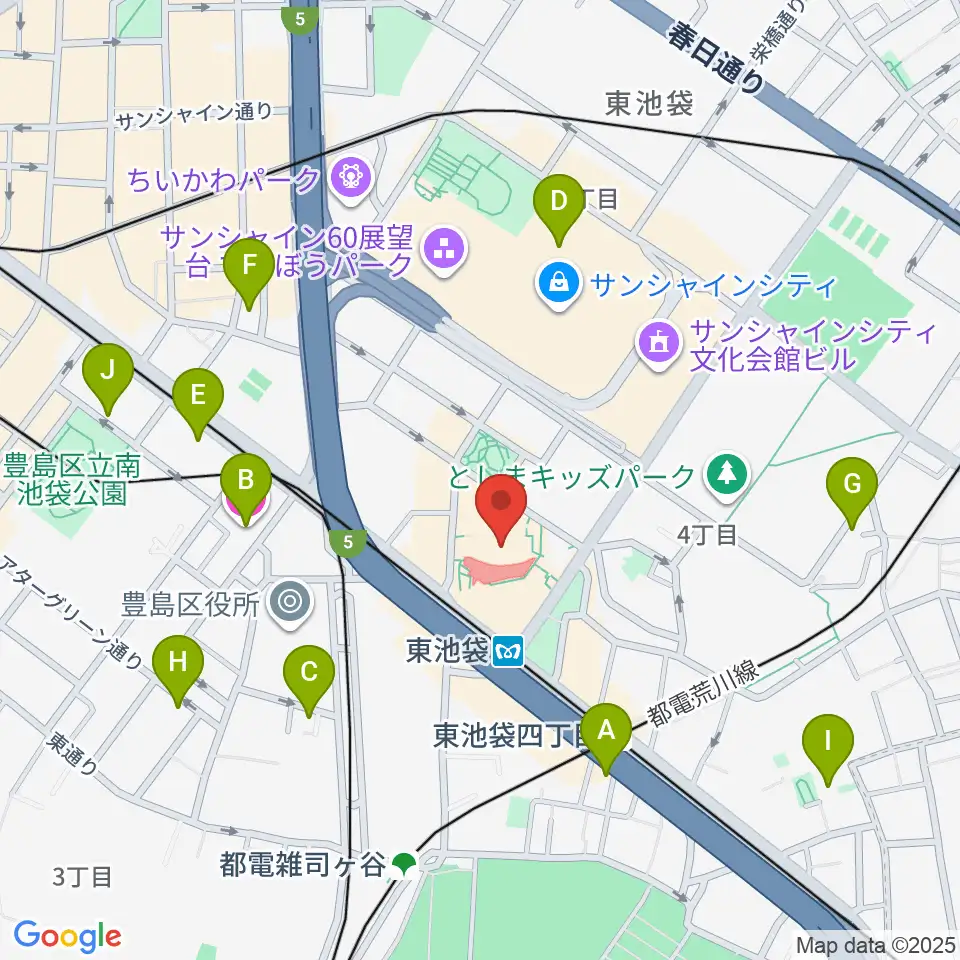The image size is (960, 960).
Task: Tap the 都電雑司ヶ谷 station icon
Action: (x=403, y=865)
